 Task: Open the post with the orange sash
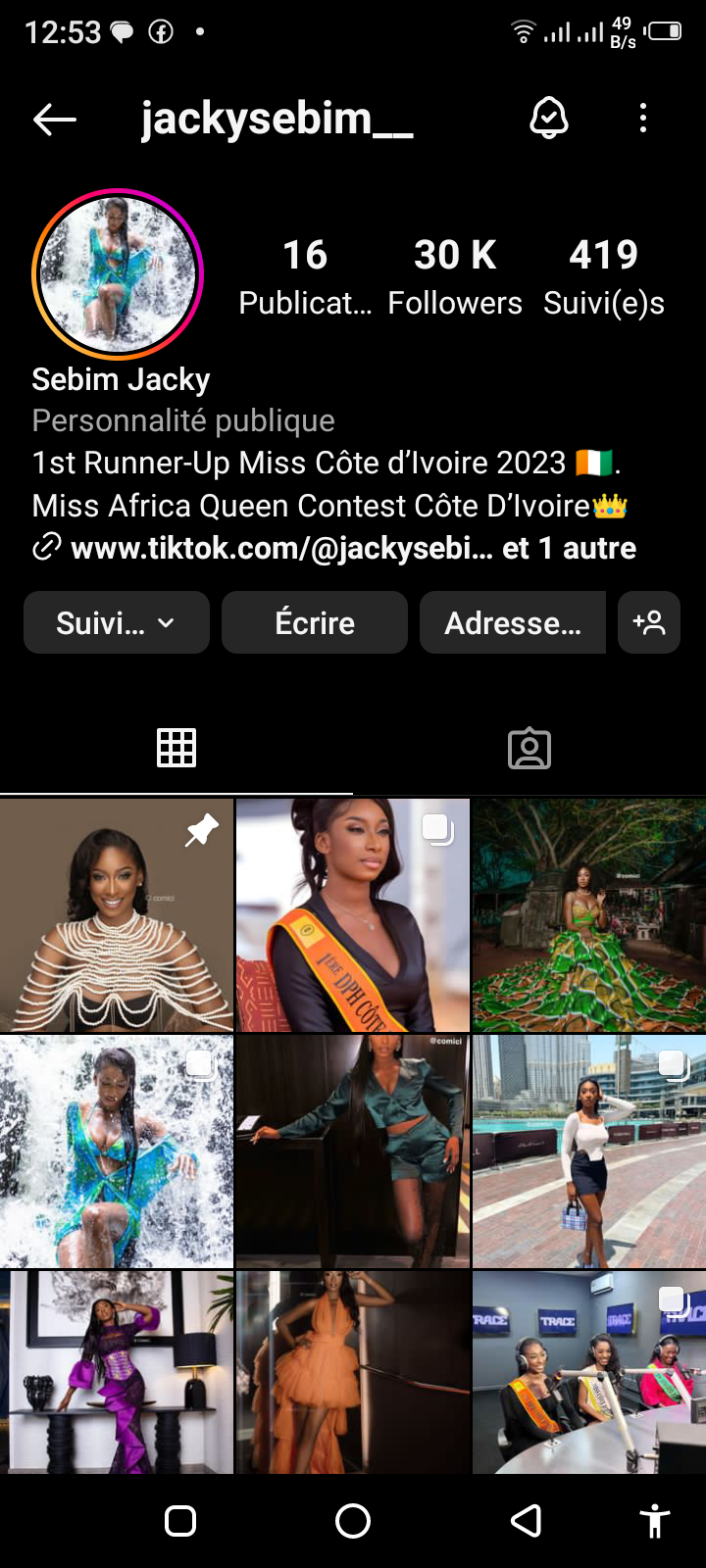[353, 915]
